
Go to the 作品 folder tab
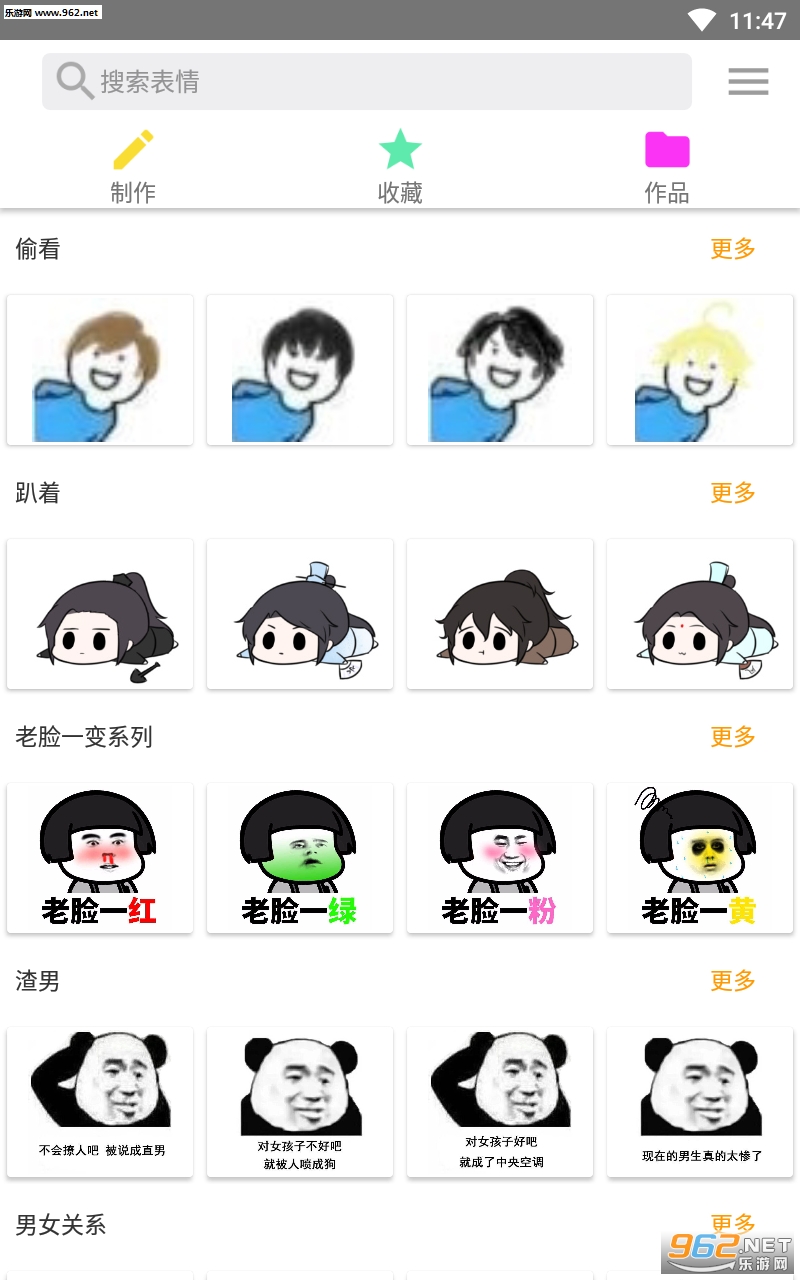667,166
